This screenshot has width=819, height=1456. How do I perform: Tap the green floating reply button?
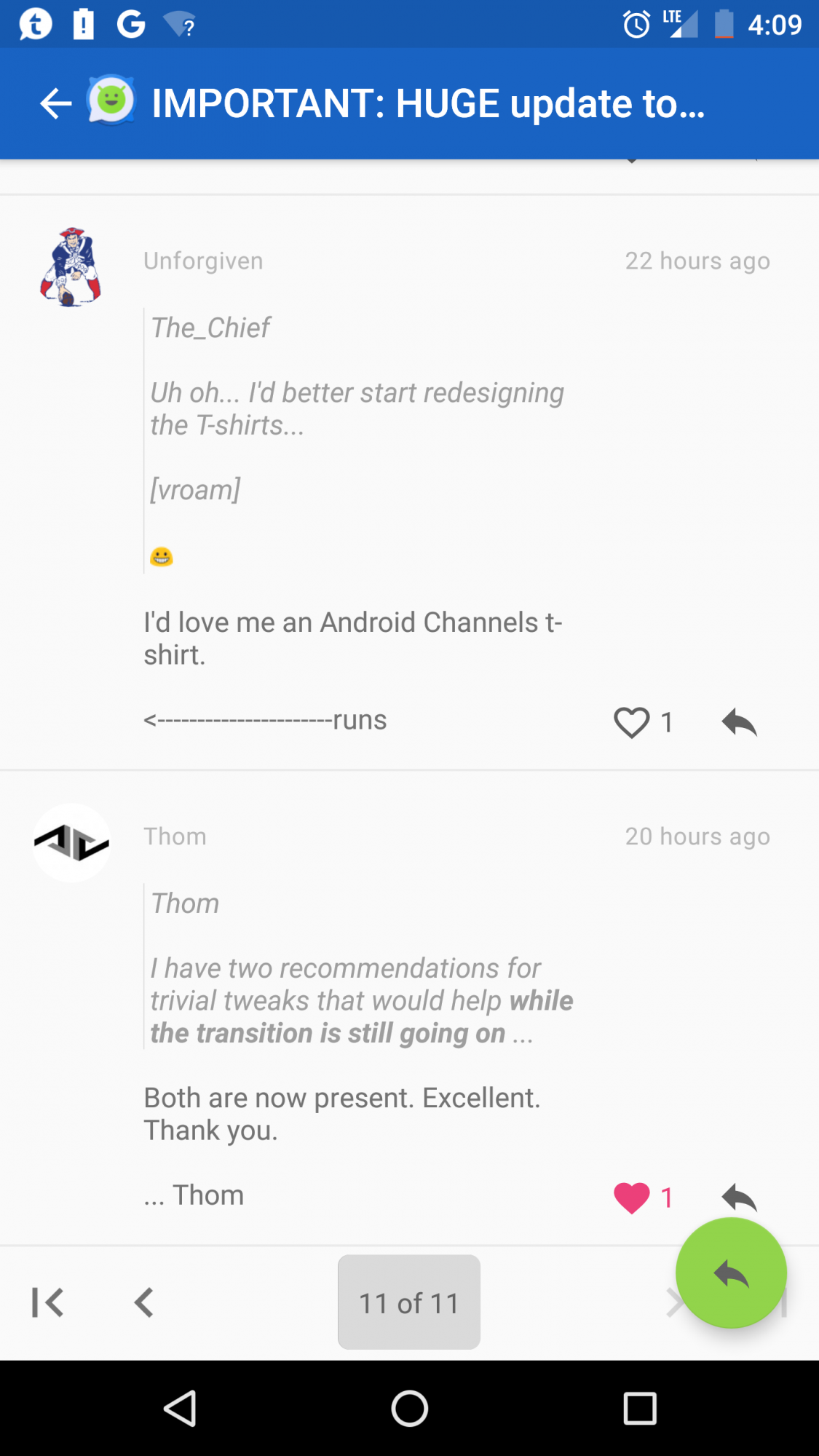[731, 1273]
